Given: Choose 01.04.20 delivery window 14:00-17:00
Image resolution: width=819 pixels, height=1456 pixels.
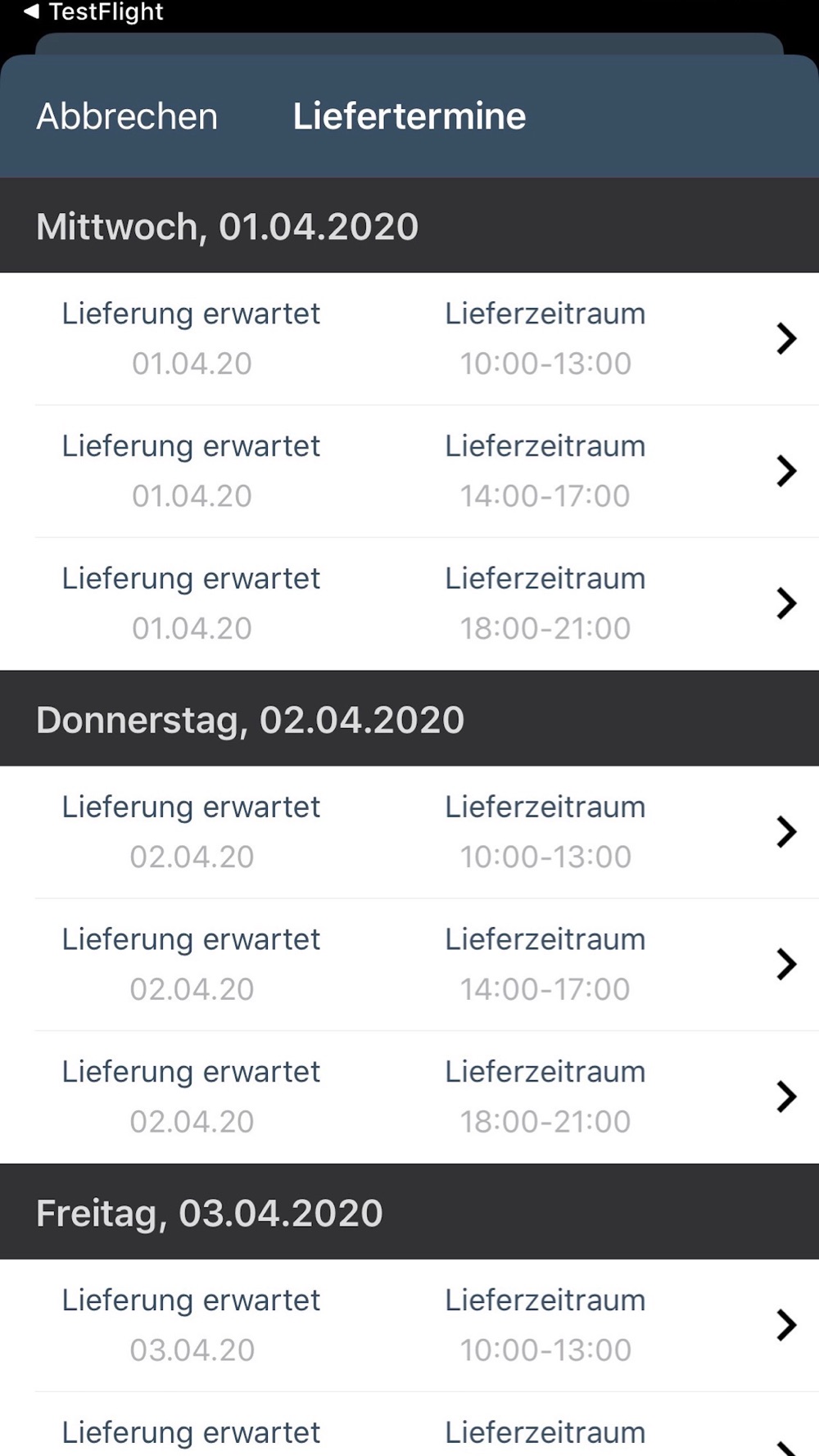Looking at the screenshot, I should click(409, 472).
